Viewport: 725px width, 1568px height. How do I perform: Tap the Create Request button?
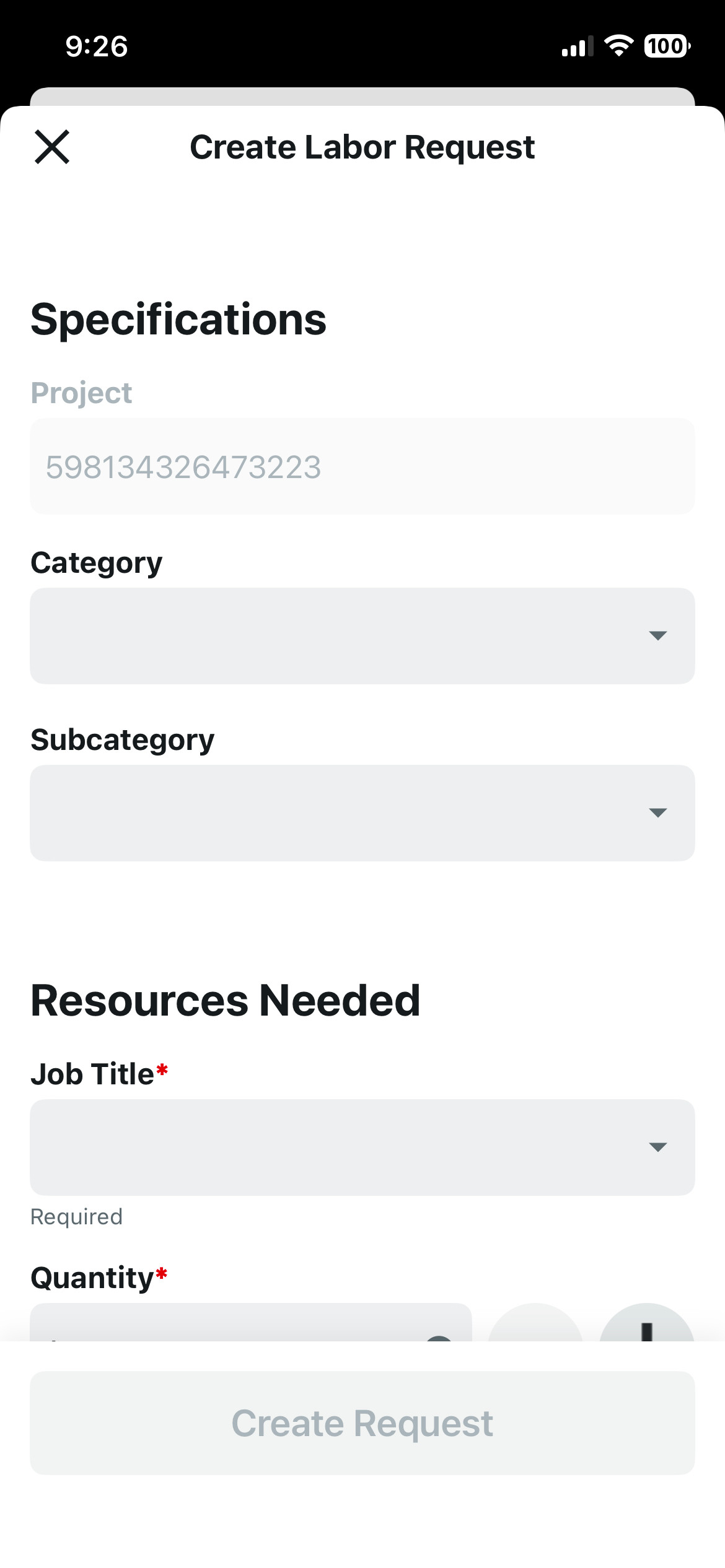click(362, 1422)
